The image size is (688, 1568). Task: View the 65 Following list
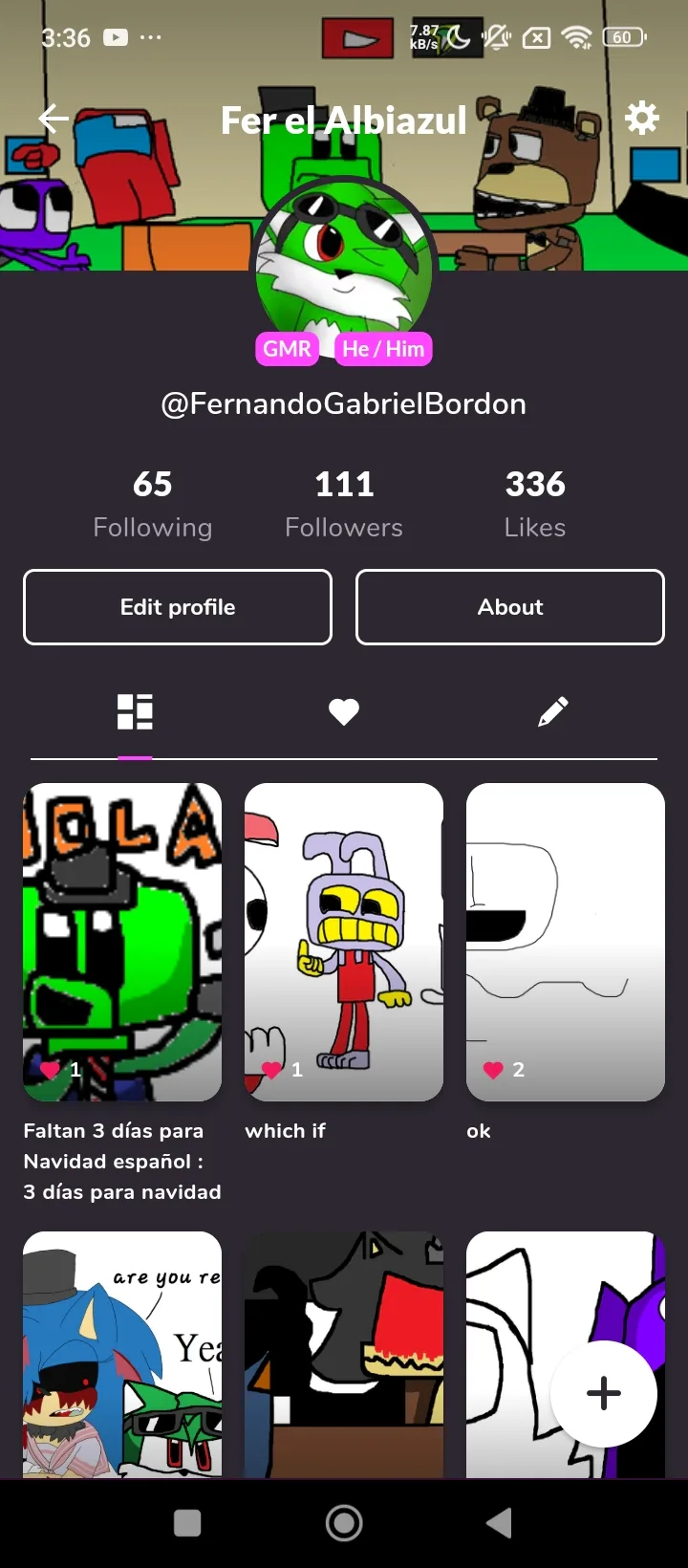(153, 503)
